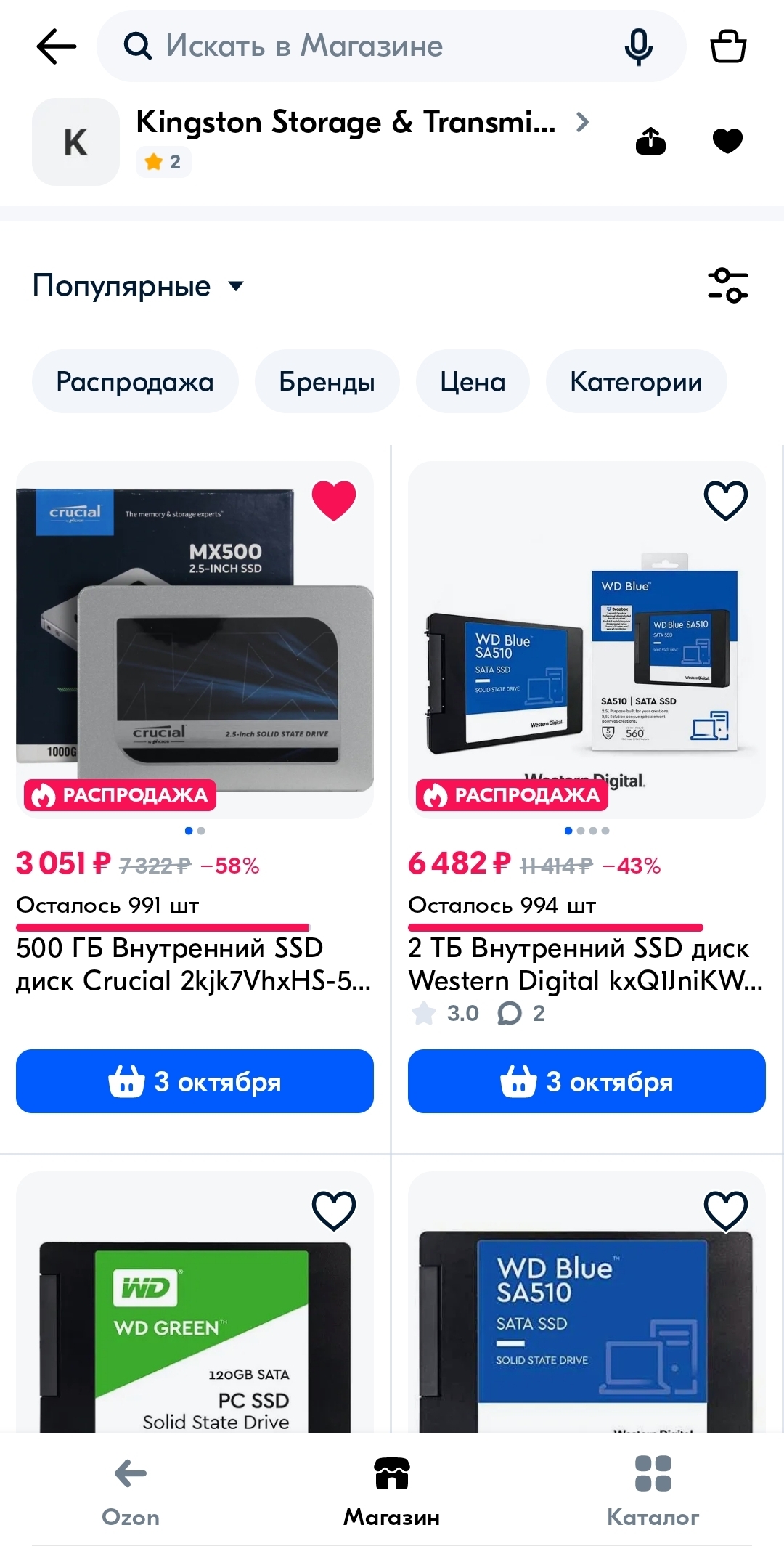Open the shopping cart icon
The width and height of the screenshot is (784, 1554).
[x=728, y=46]
